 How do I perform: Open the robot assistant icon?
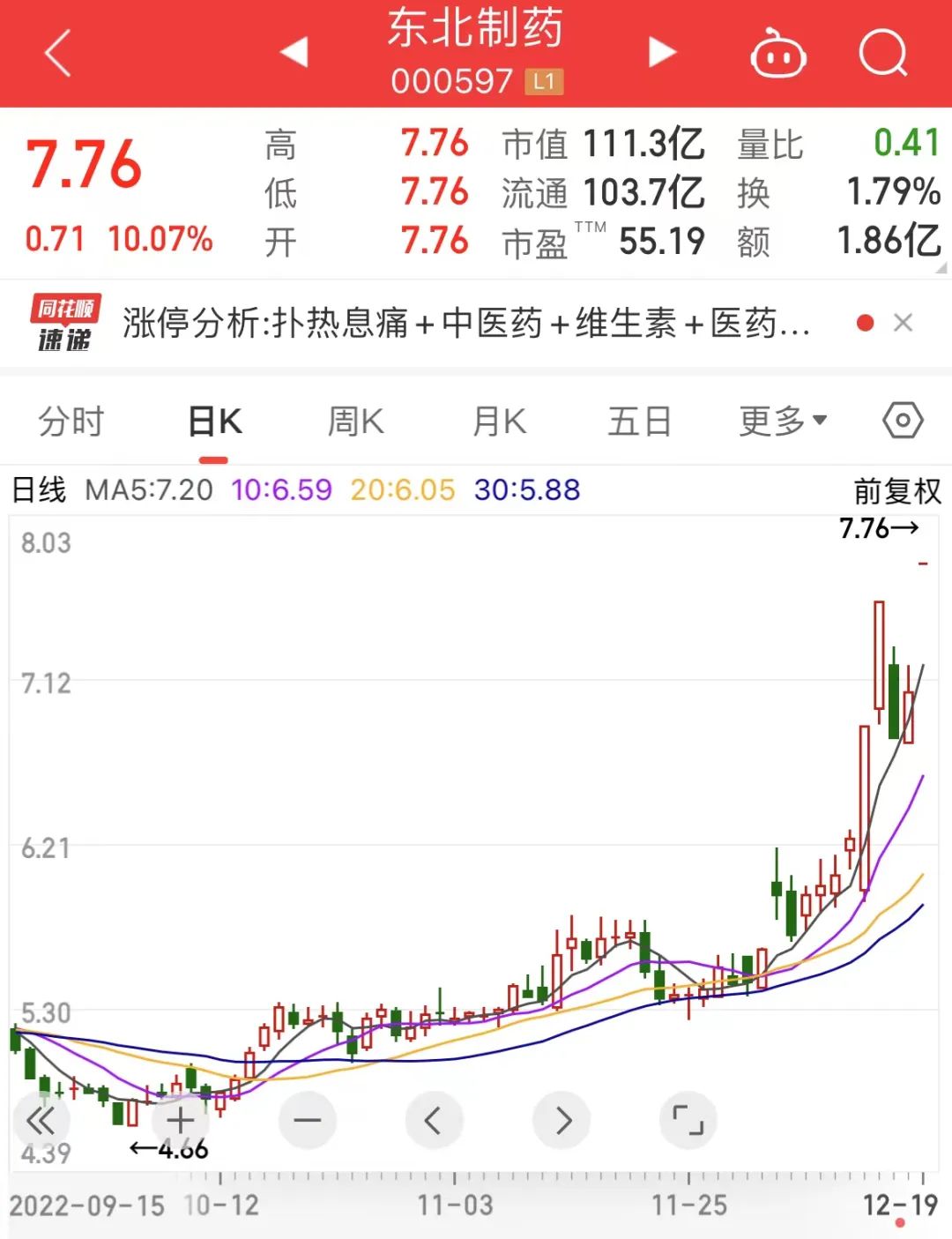[777, 54]
